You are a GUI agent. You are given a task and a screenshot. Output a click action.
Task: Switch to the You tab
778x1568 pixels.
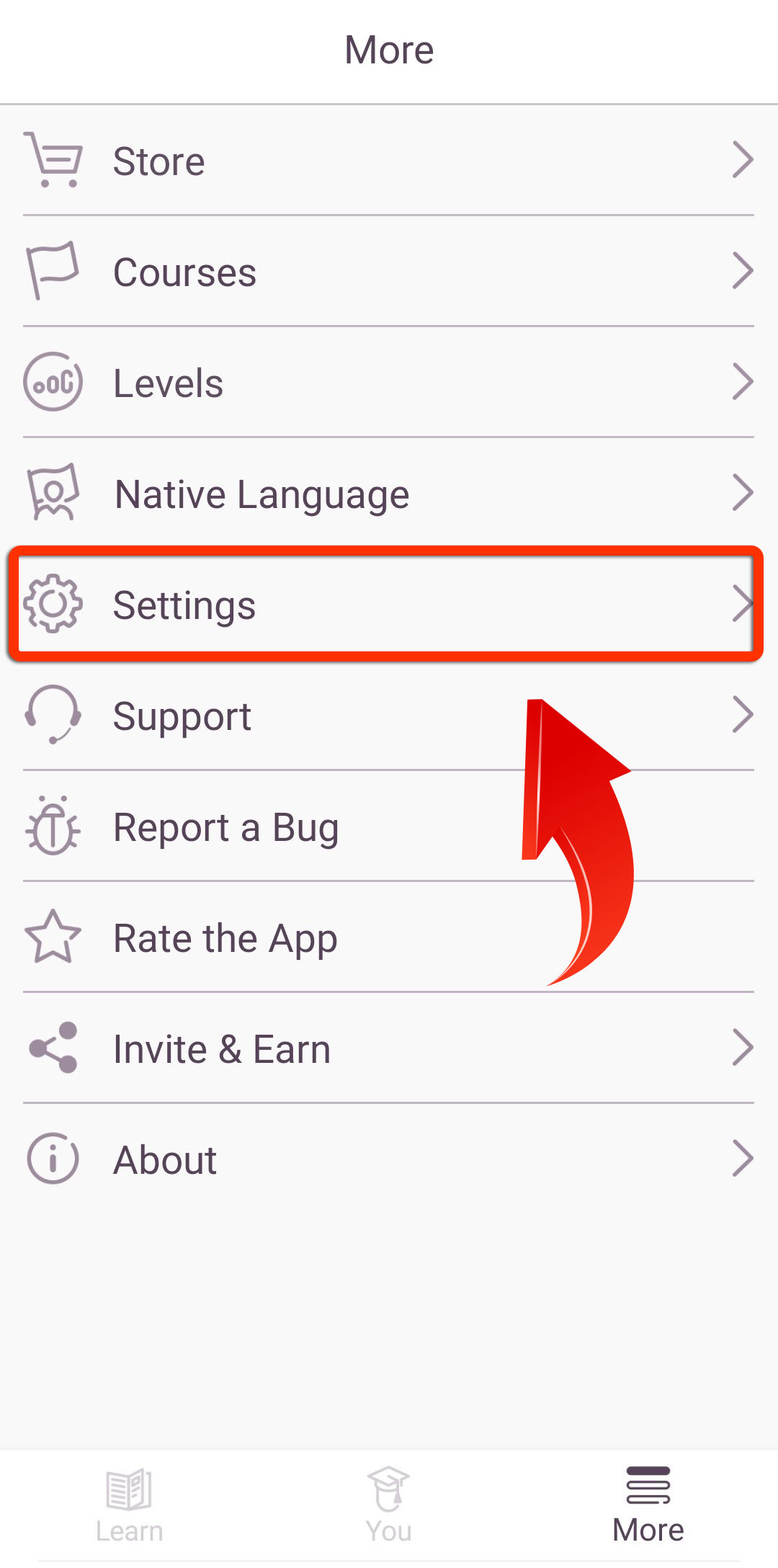[389, 1506]
